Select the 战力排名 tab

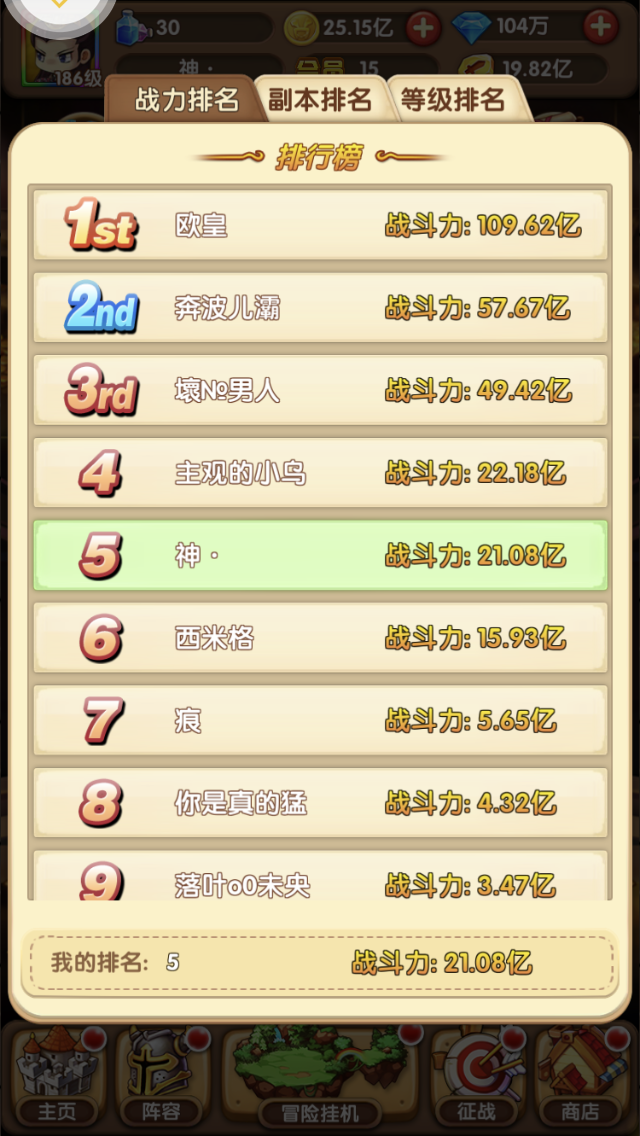(187, 99)
